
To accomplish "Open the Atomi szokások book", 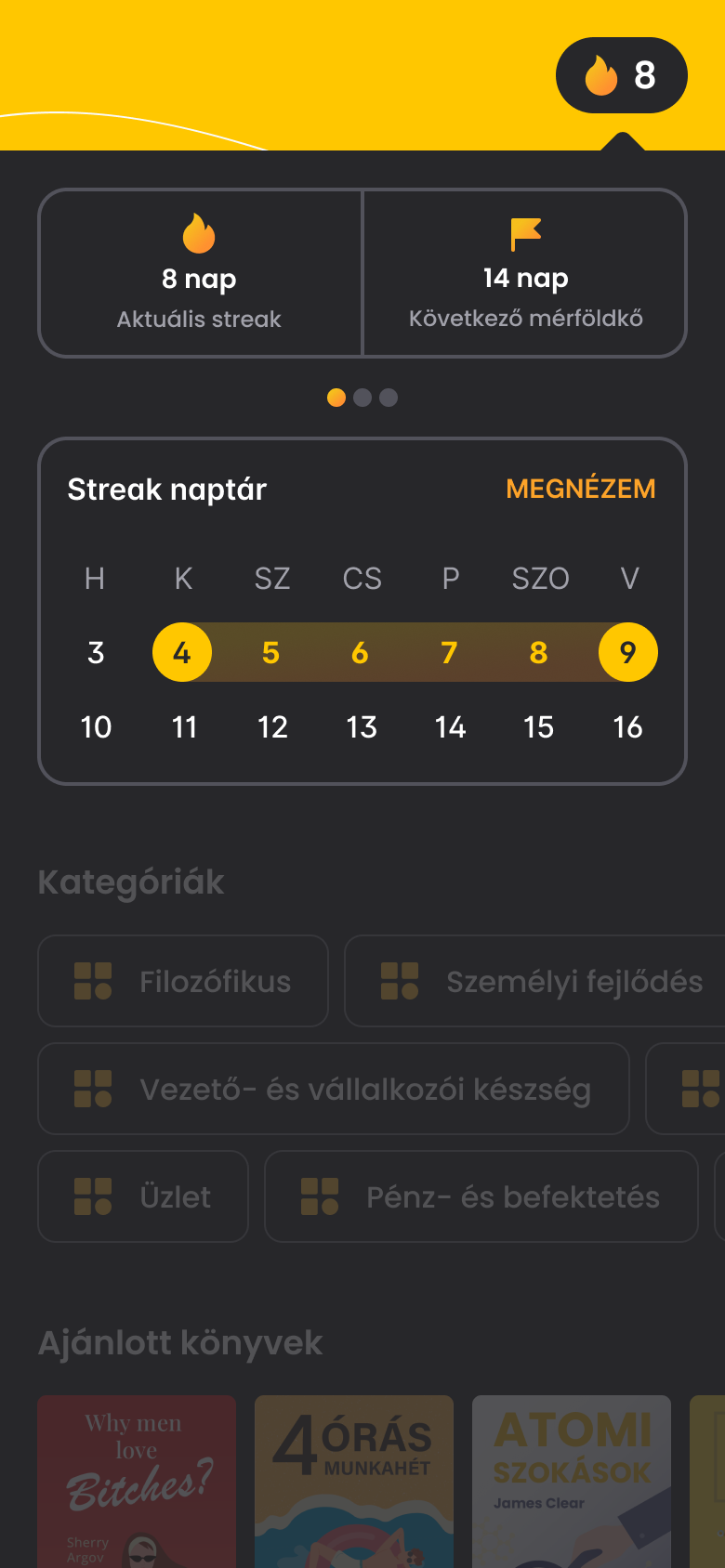I will coord(572,1482).
